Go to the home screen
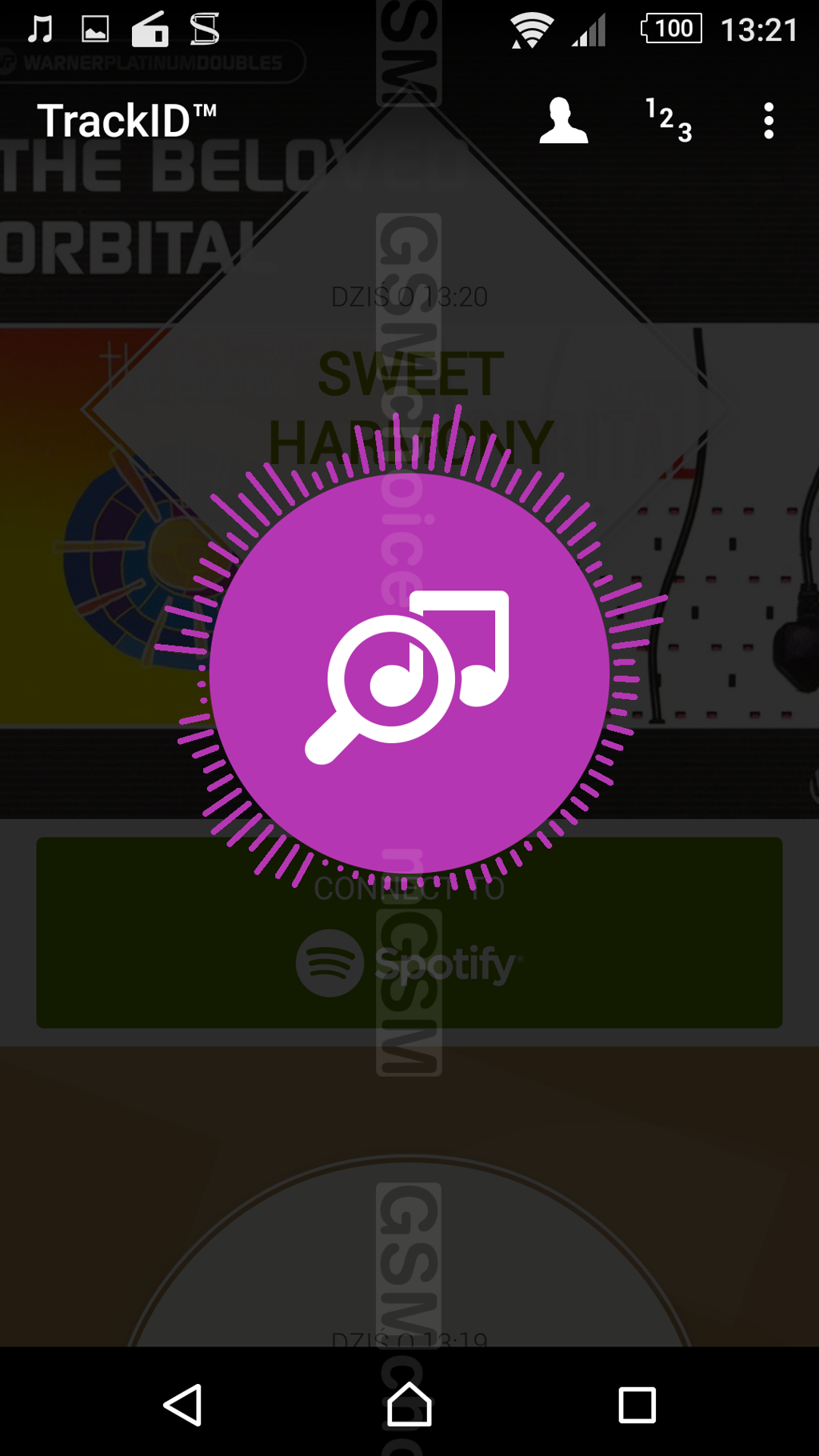 [409, 1405]
